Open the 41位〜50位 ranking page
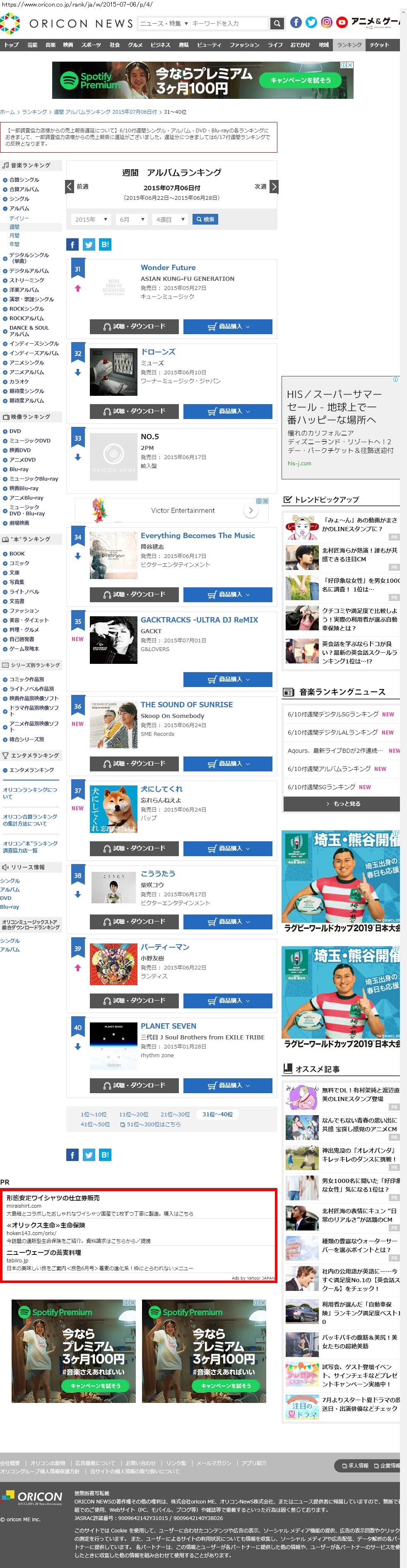 pyautogui.click(x=95, y=1124)
